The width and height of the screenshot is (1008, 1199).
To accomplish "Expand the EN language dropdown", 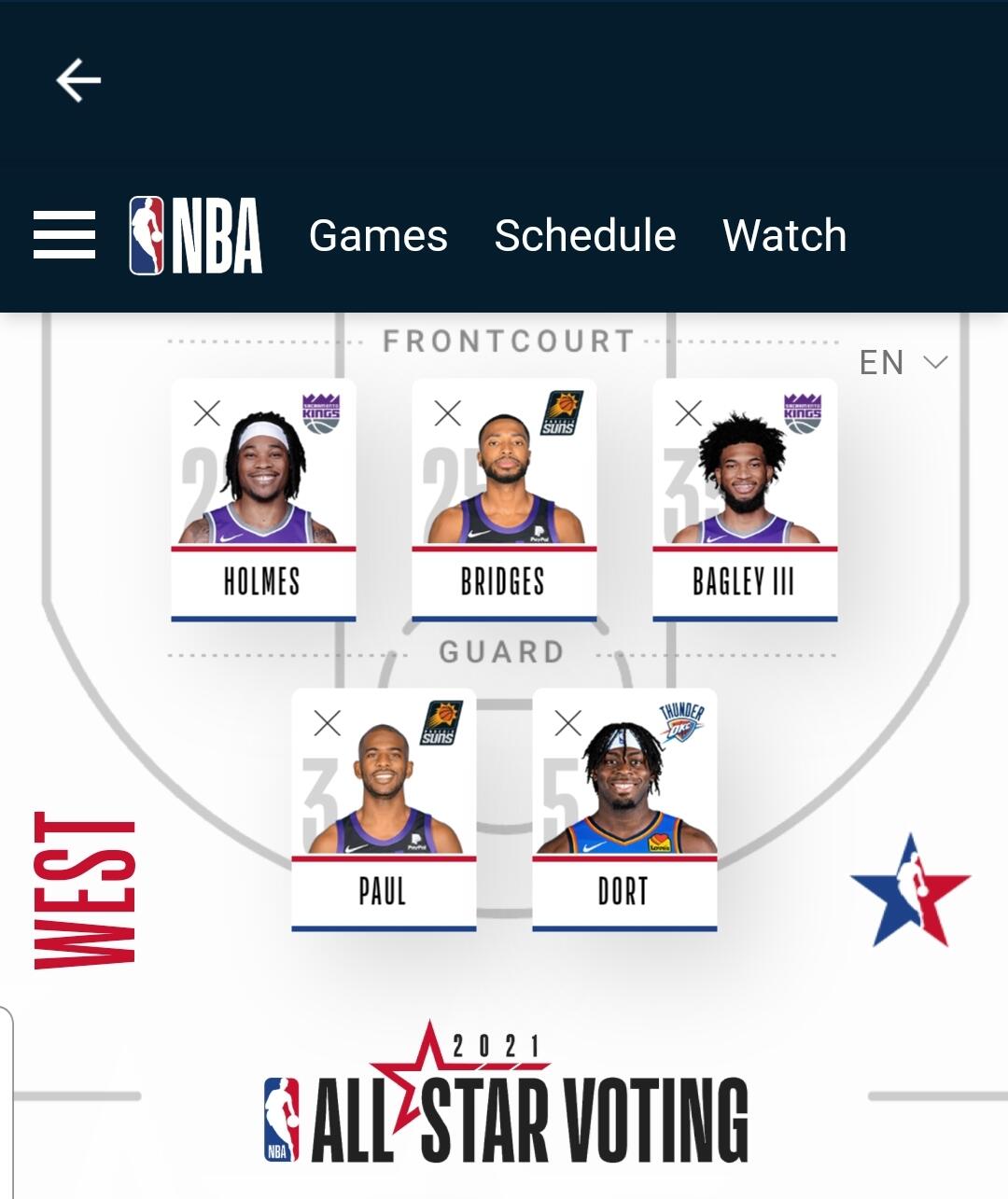I will (903, 363).
